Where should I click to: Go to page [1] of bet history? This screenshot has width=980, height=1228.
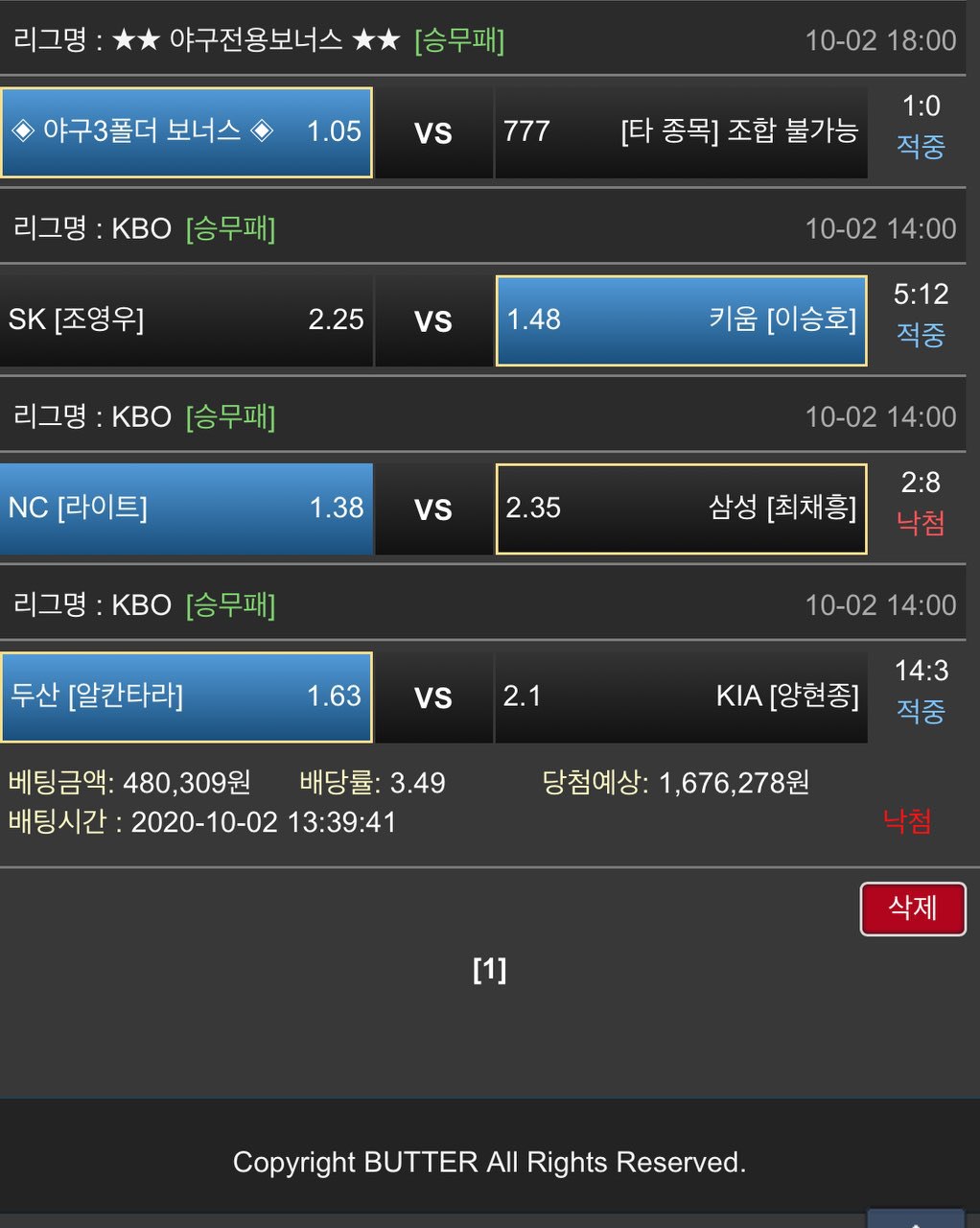489,969
